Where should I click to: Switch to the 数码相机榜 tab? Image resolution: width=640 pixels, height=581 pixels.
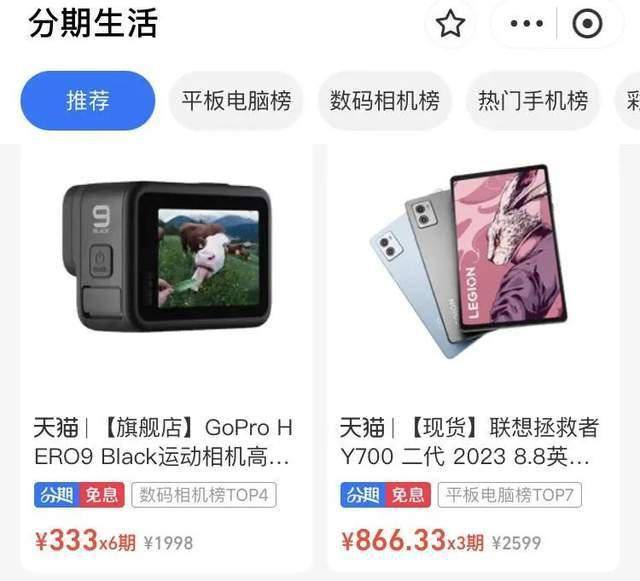pyautogui.click(x=385, y=101)
